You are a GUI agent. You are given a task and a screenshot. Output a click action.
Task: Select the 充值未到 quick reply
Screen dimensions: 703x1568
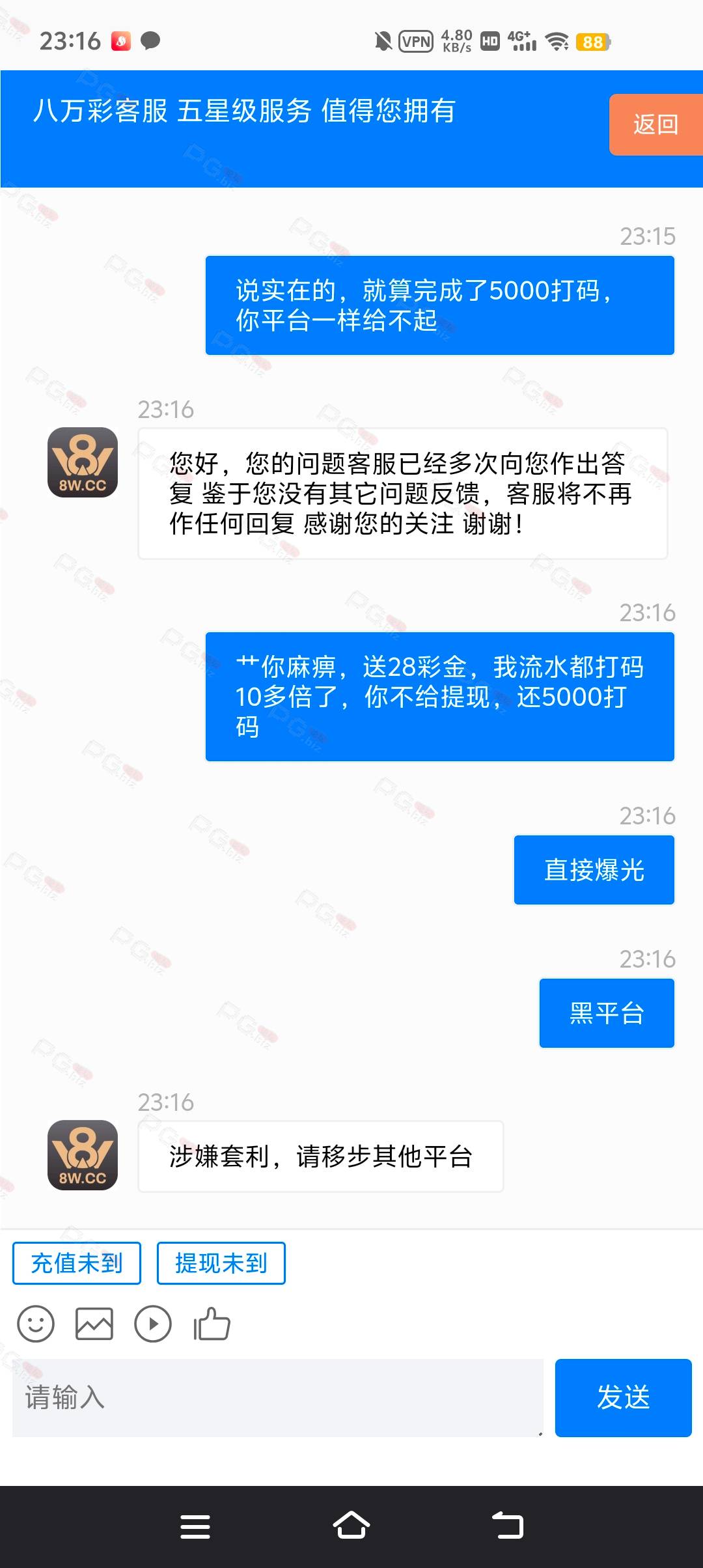coord(77,1263)
